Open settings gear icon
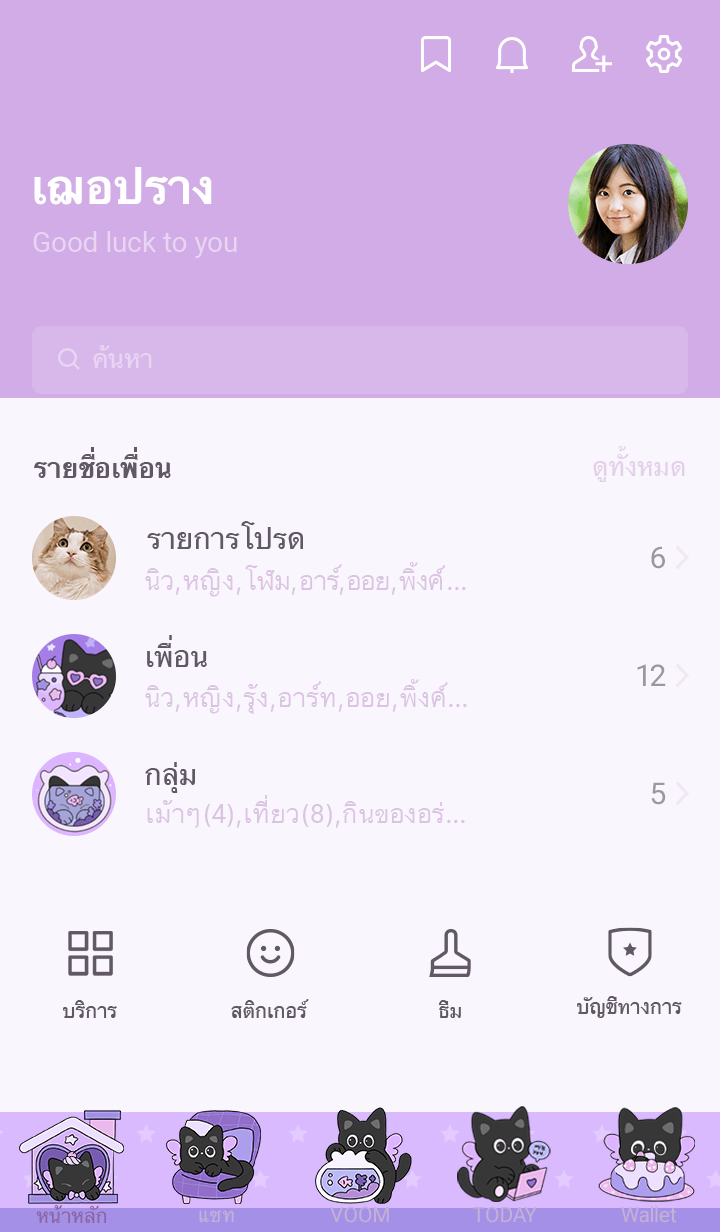 point(664,55)
